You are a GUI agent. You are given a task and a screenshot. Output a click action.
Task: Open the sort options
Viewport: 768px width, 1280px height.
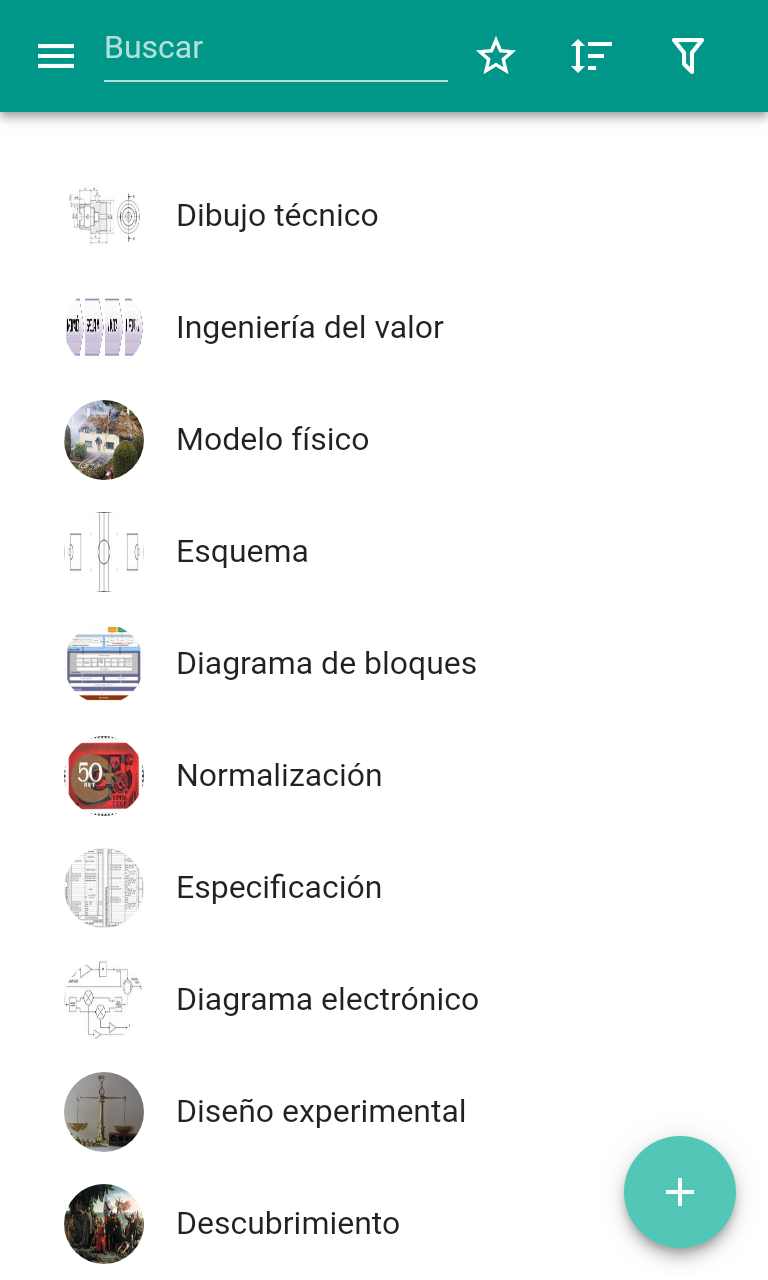[x=591, y=56]
